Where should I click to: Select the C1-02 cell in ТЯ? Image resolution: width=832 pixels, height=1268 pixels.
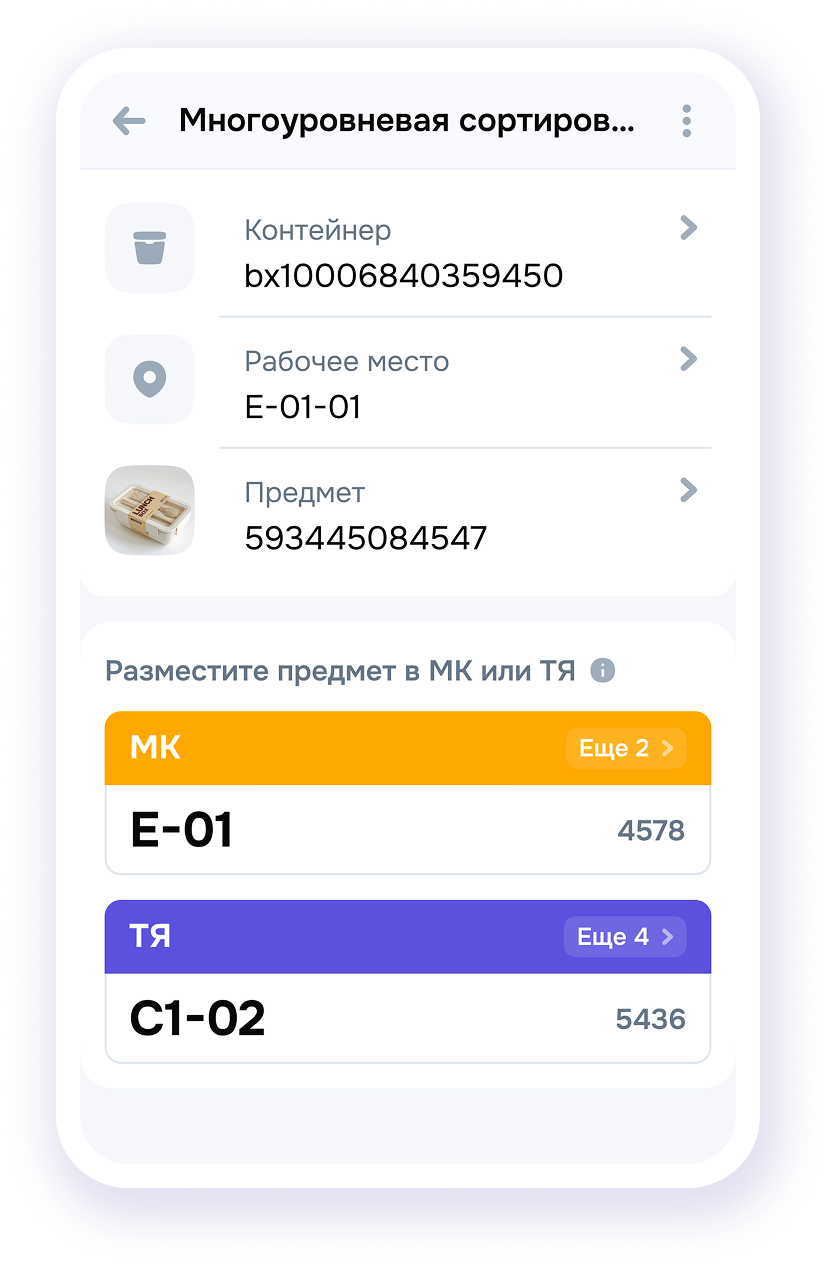click(407, 1018)
